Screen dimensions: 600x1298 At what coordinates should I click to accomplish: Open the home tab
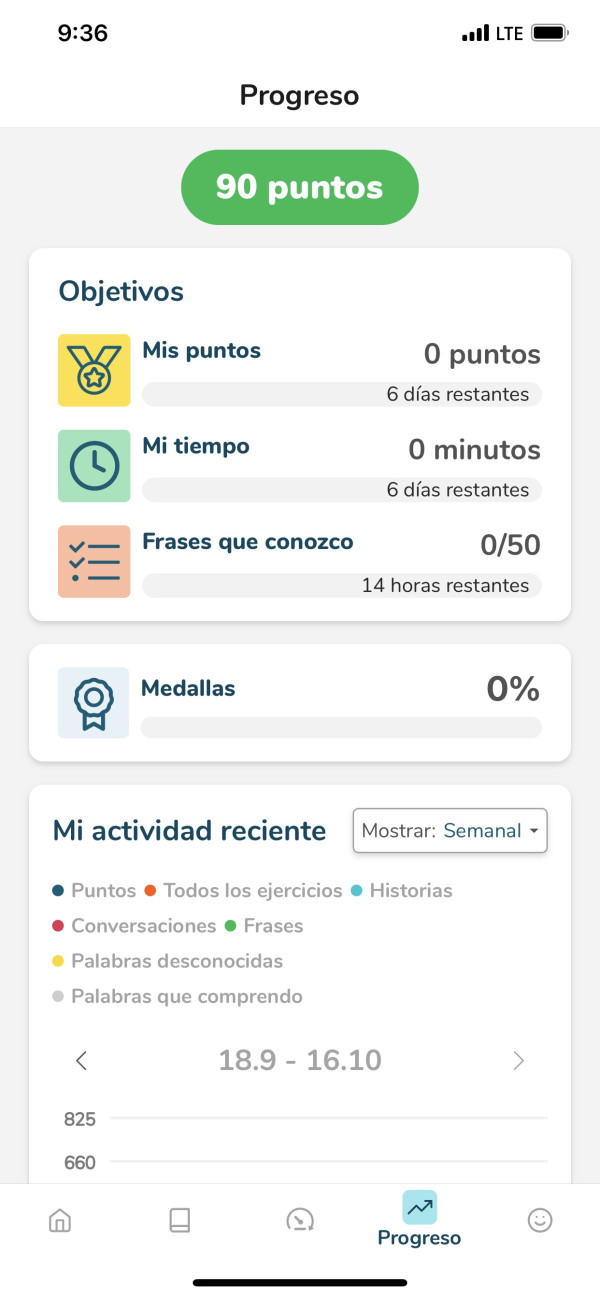tap(60, 1220)
